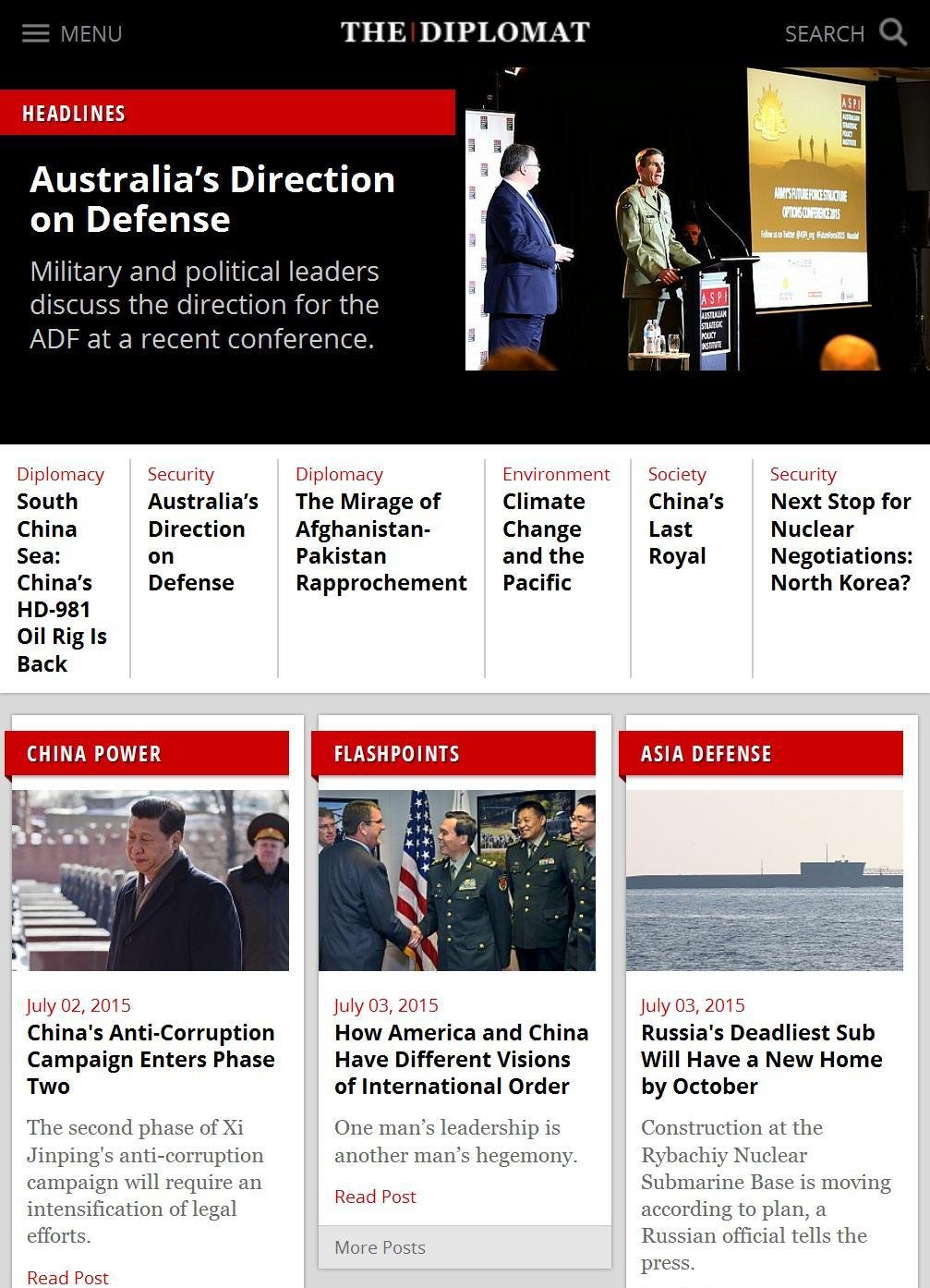The width and height of the screenshot is (930, 1288).
Task: Open the MENU drawer
Action: click(x=71, y=33)
